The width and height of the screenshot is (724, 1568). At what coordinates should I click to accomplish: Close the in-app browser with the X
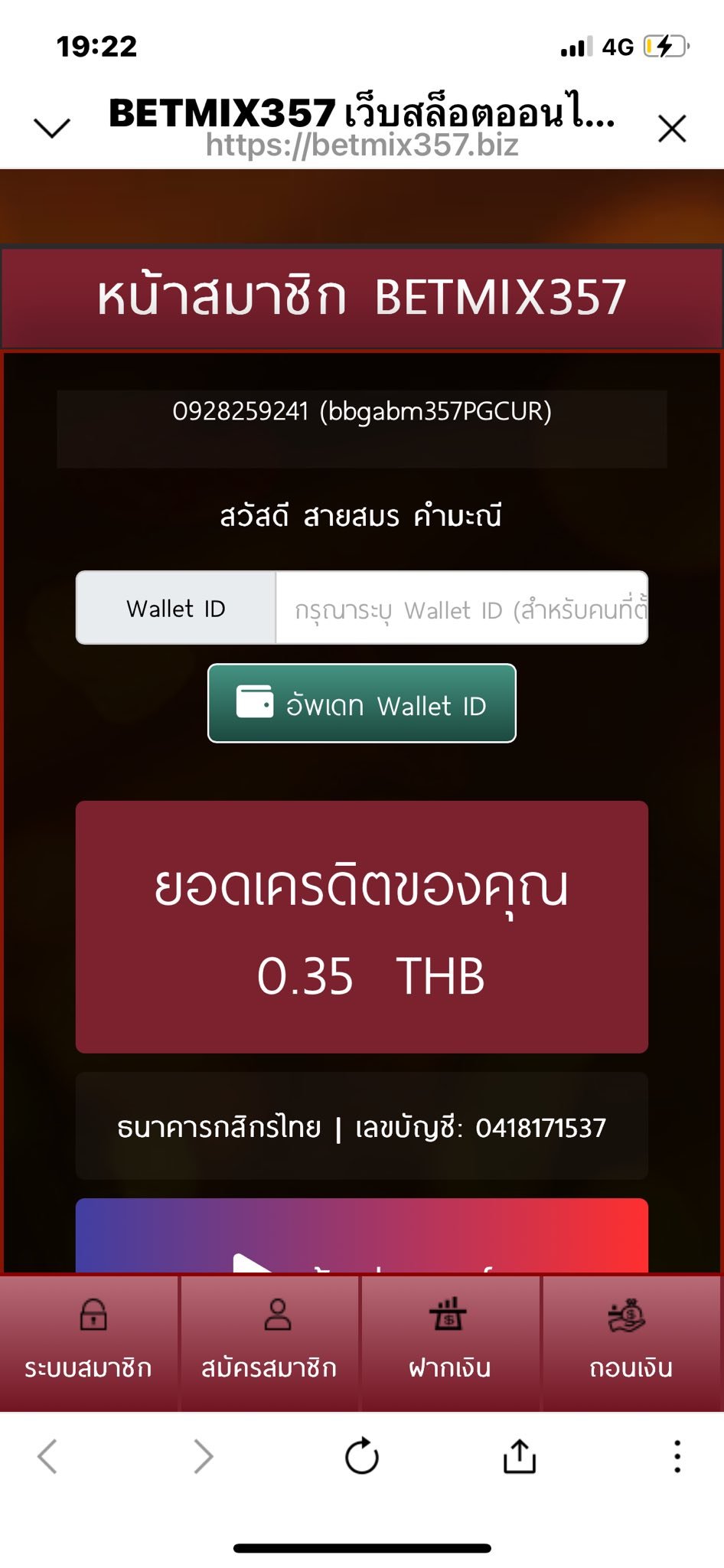[672, 129]
